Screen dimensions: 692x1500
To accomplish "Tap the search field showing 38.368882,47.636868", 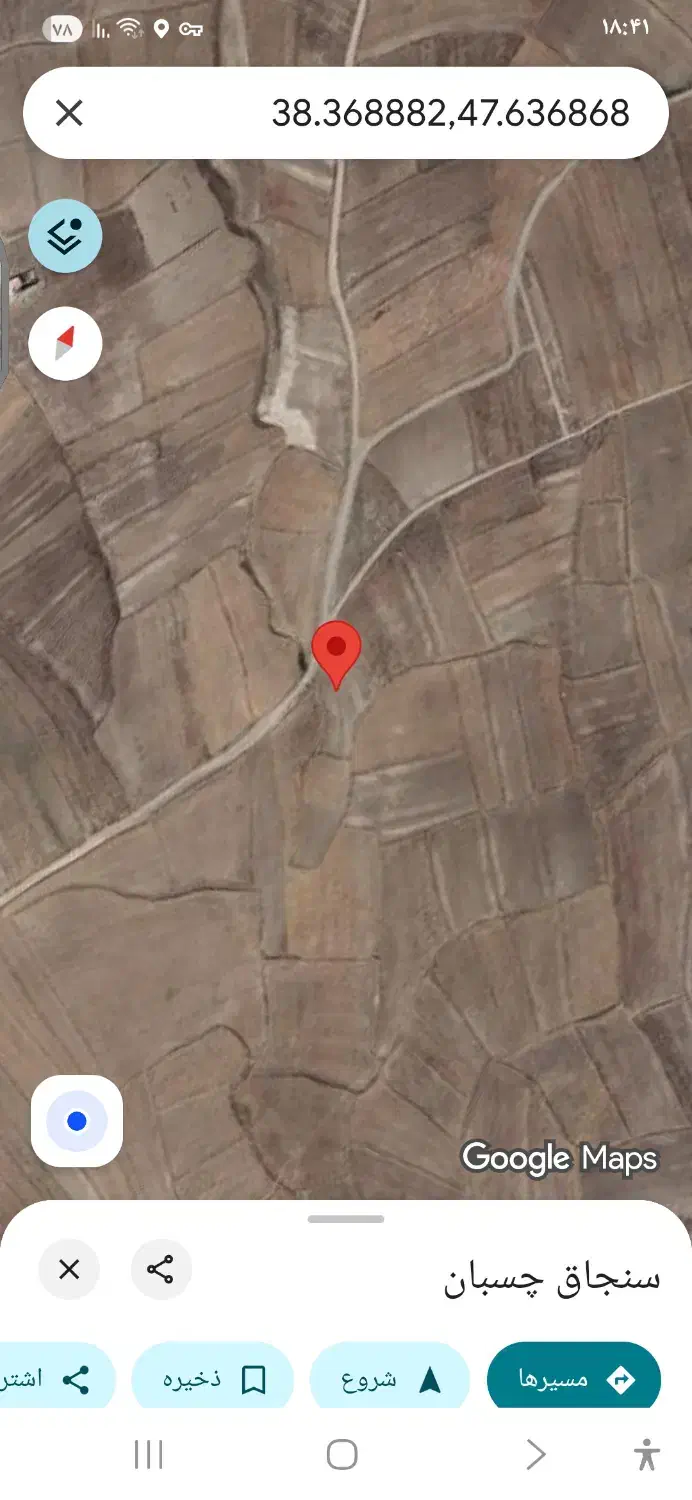I will coord(400,113).
